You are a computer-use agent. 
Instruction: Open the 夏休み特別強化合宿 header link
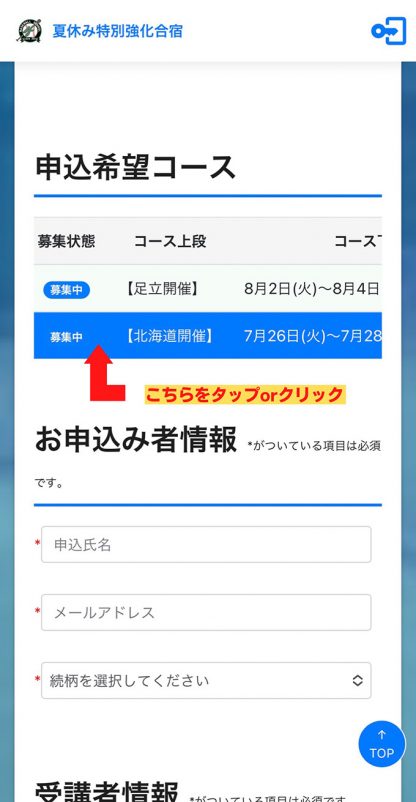(x=117, y=31)
